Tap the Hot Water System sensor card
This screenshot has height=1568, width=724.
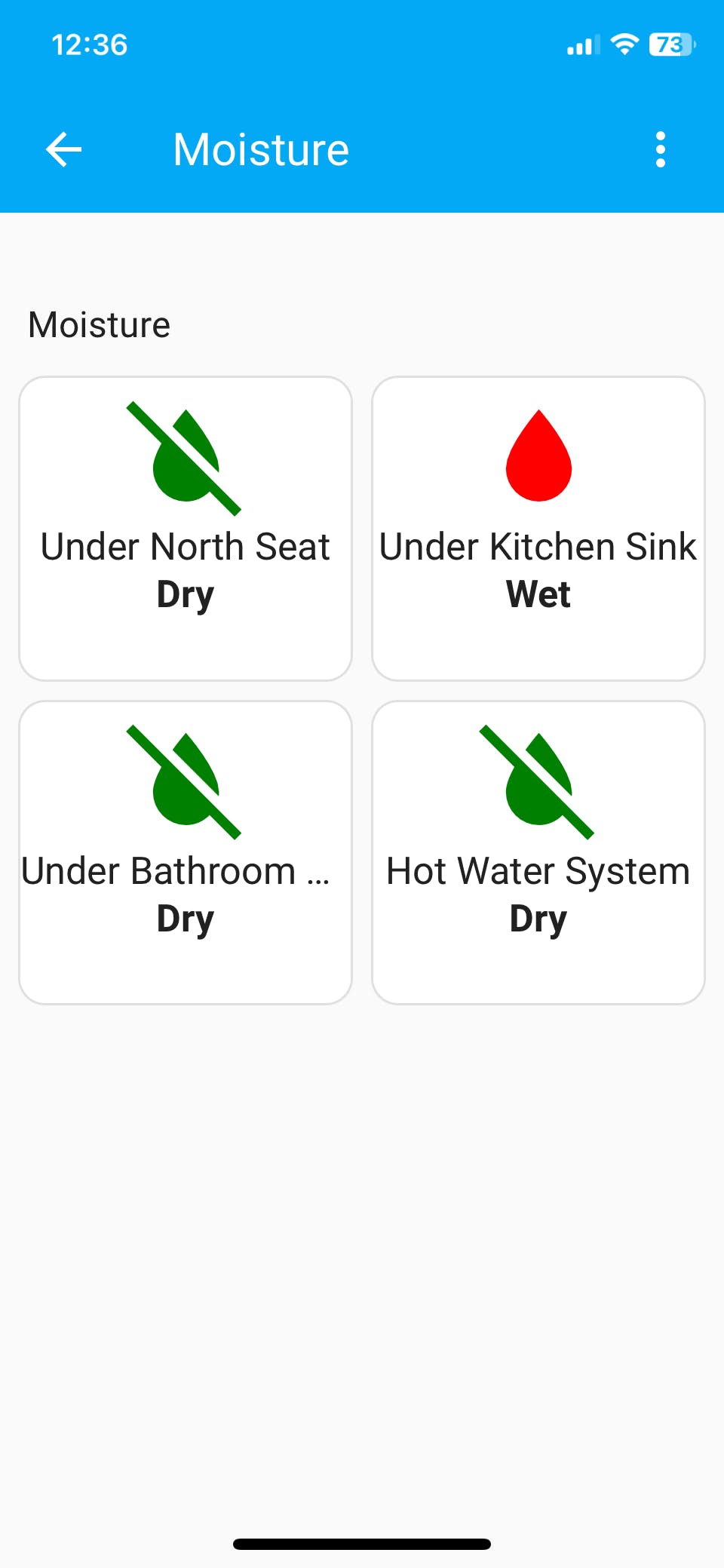coord(538,852)
